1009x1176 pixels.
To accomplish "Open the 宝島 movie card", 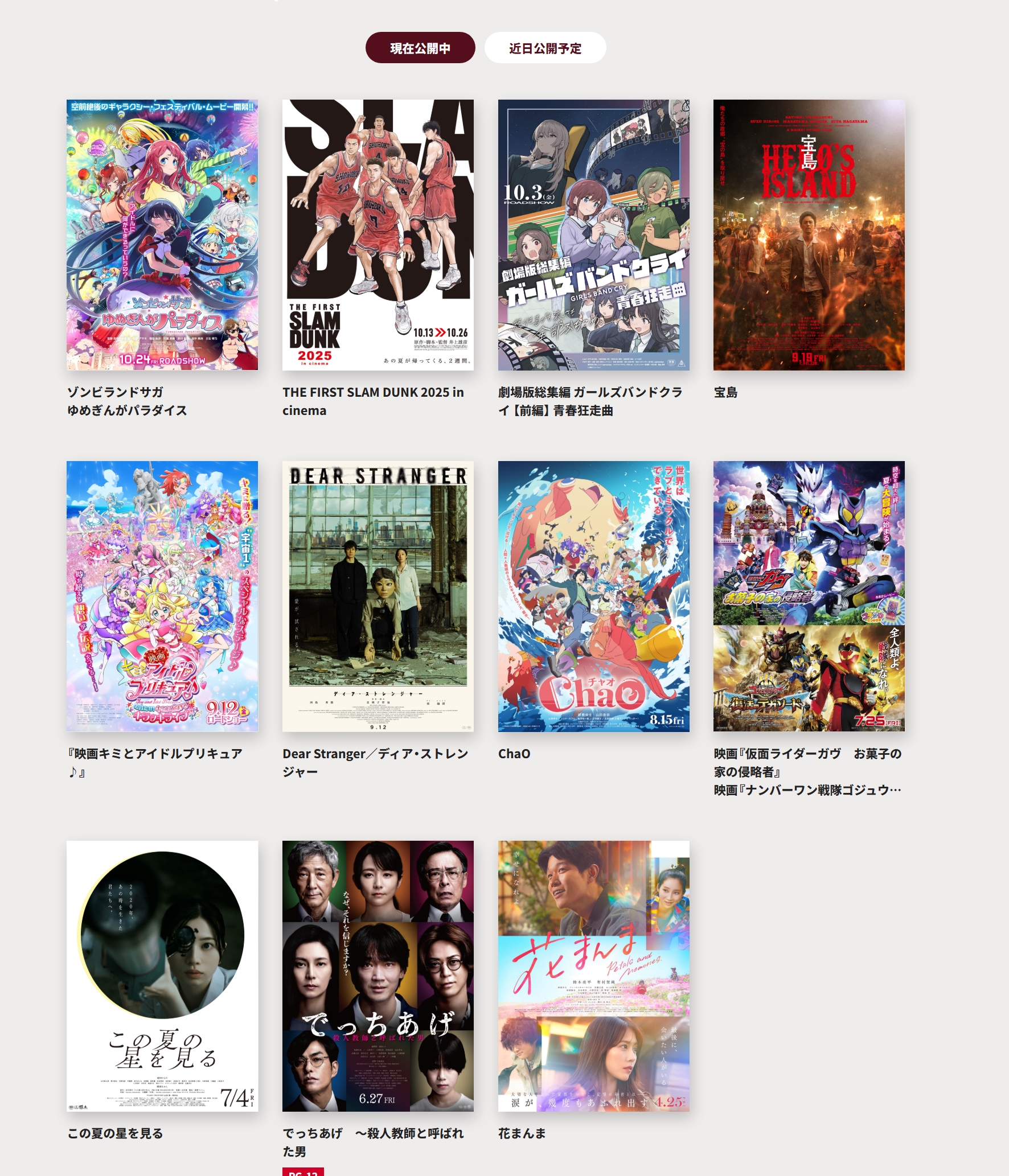I will [809, 235].
